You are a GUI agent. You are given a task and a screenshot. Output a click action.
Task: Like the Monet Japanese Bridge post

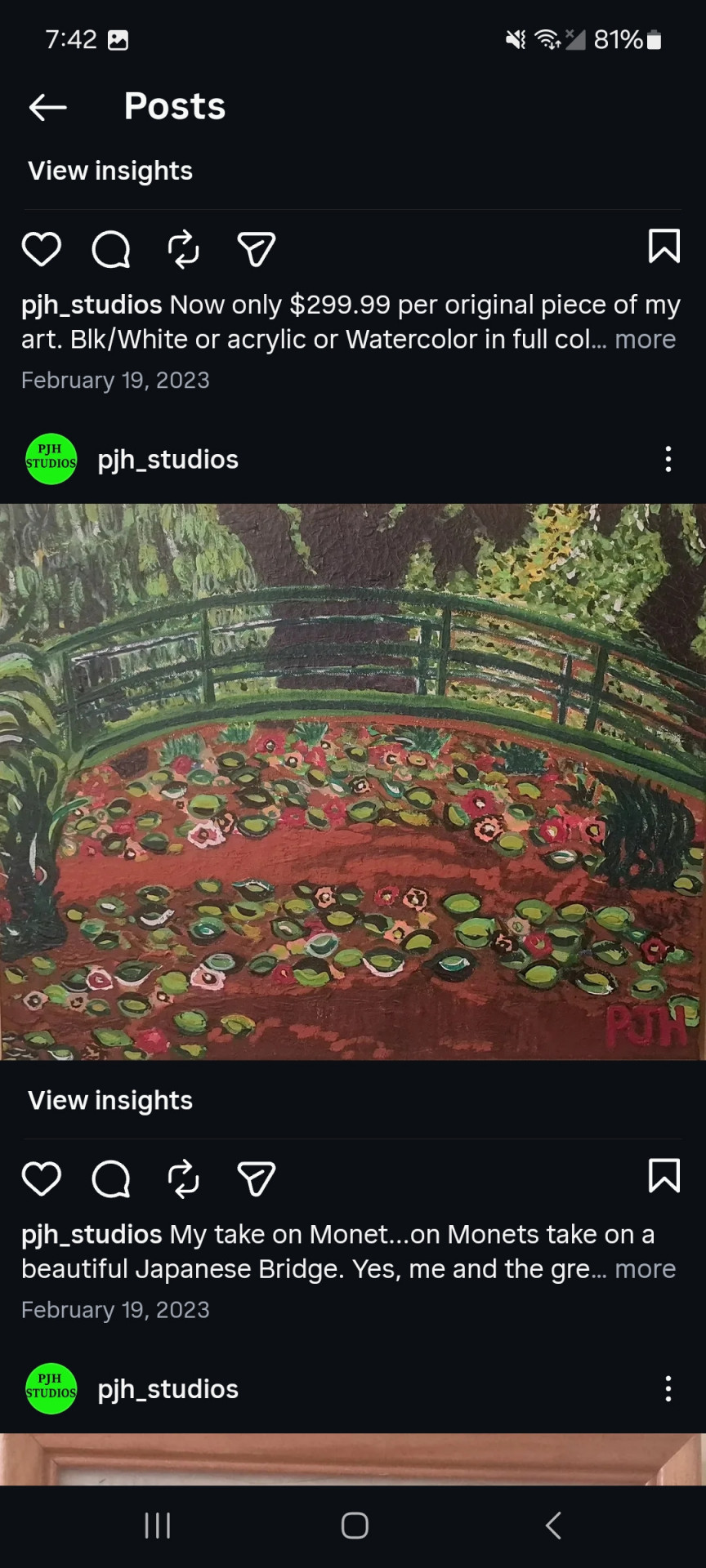tap(42, 1178)
